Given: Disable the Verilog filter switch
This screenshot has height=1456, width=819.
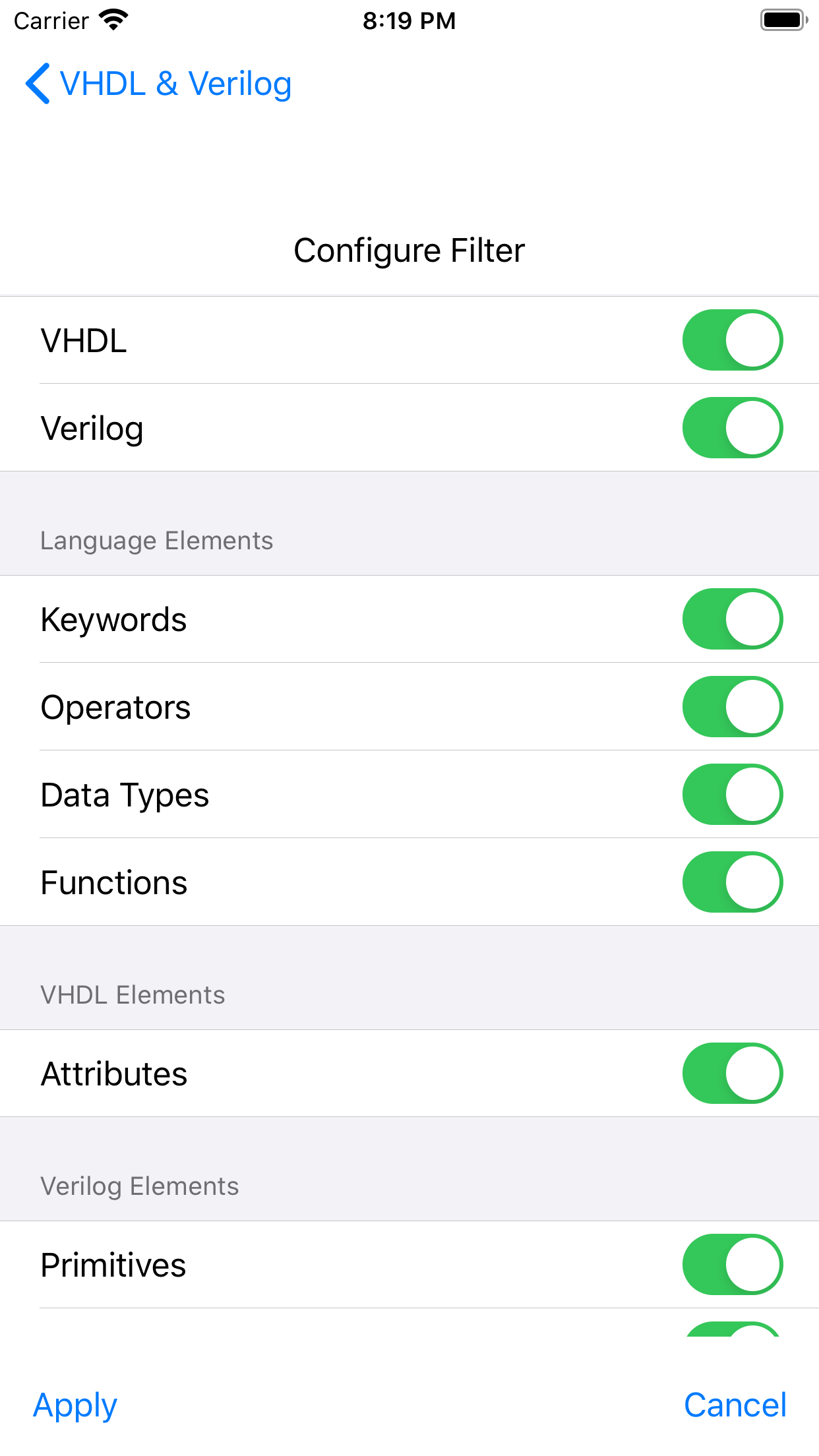Looking at the screenshot, I should pyautogui.click(x=733, y=427).
